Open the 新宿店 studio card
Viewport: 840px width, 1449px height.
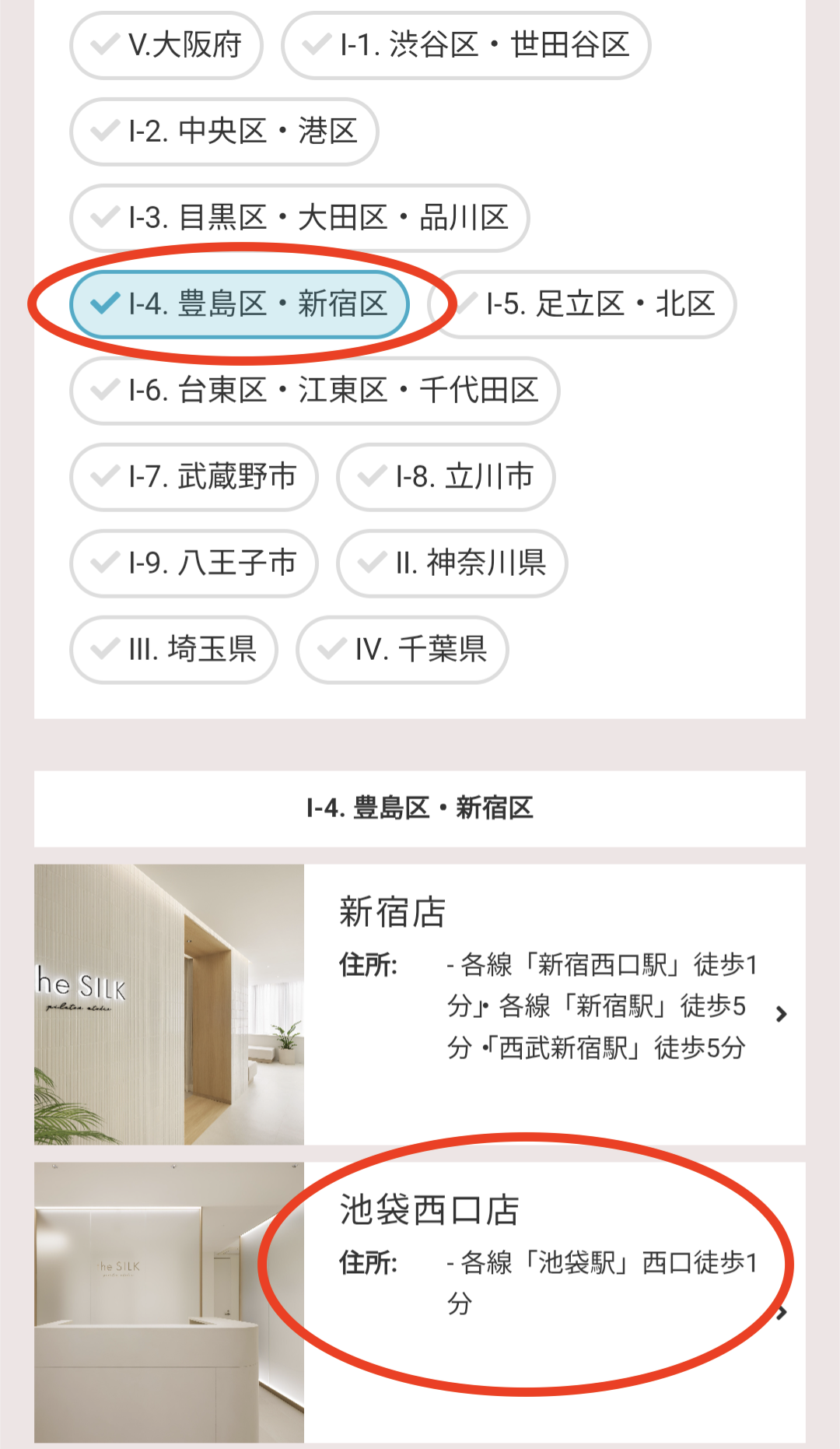click(552, 1004)
